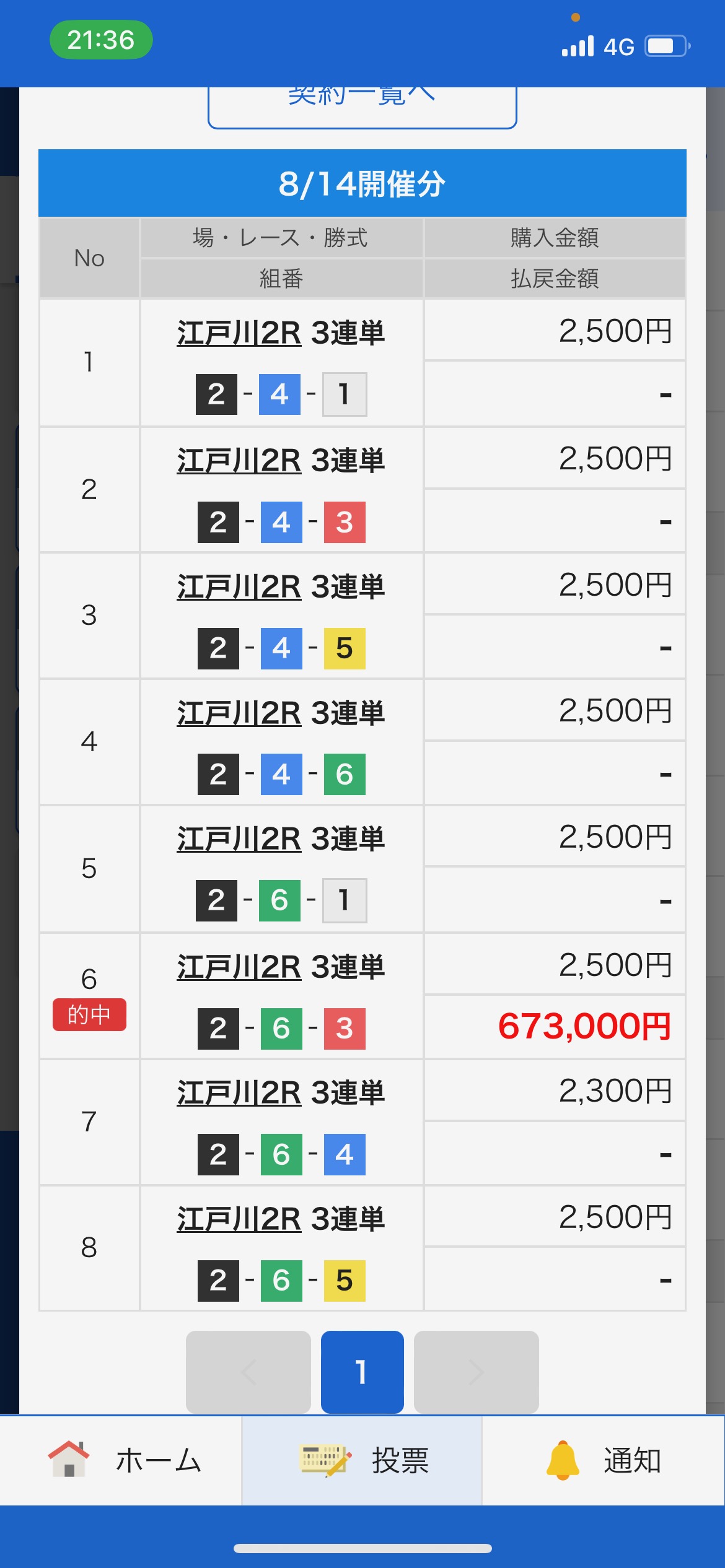
Task: Open 江戸川2R link in row No 8
Action: point(239,1219)
